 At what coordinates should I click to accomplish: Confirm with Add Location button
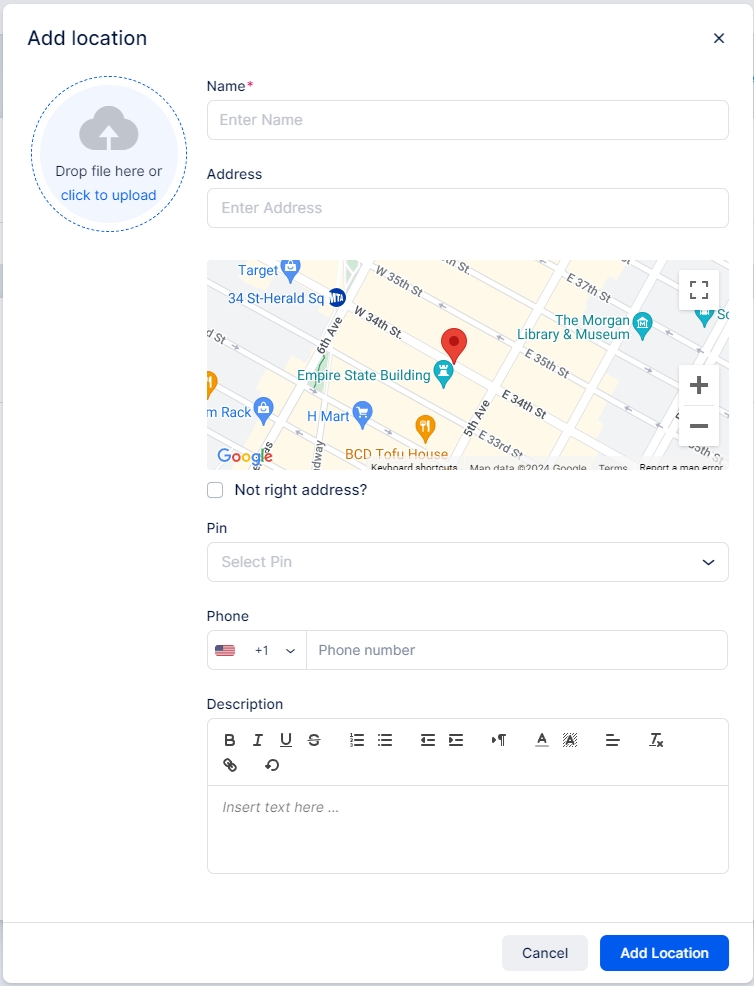point(664,953)
